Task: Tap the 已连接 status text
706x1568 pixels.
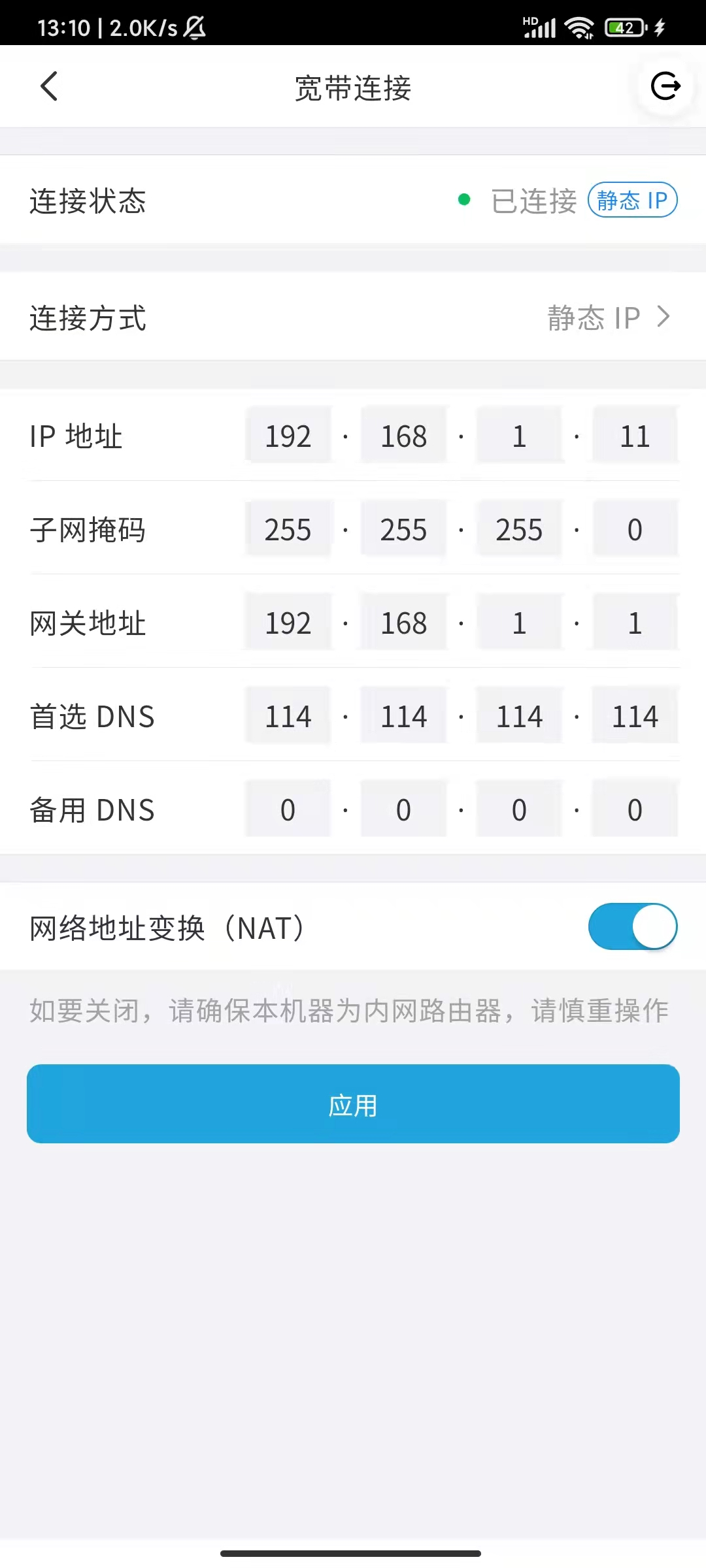Action: pyautogui.click(x=533, y=201)
